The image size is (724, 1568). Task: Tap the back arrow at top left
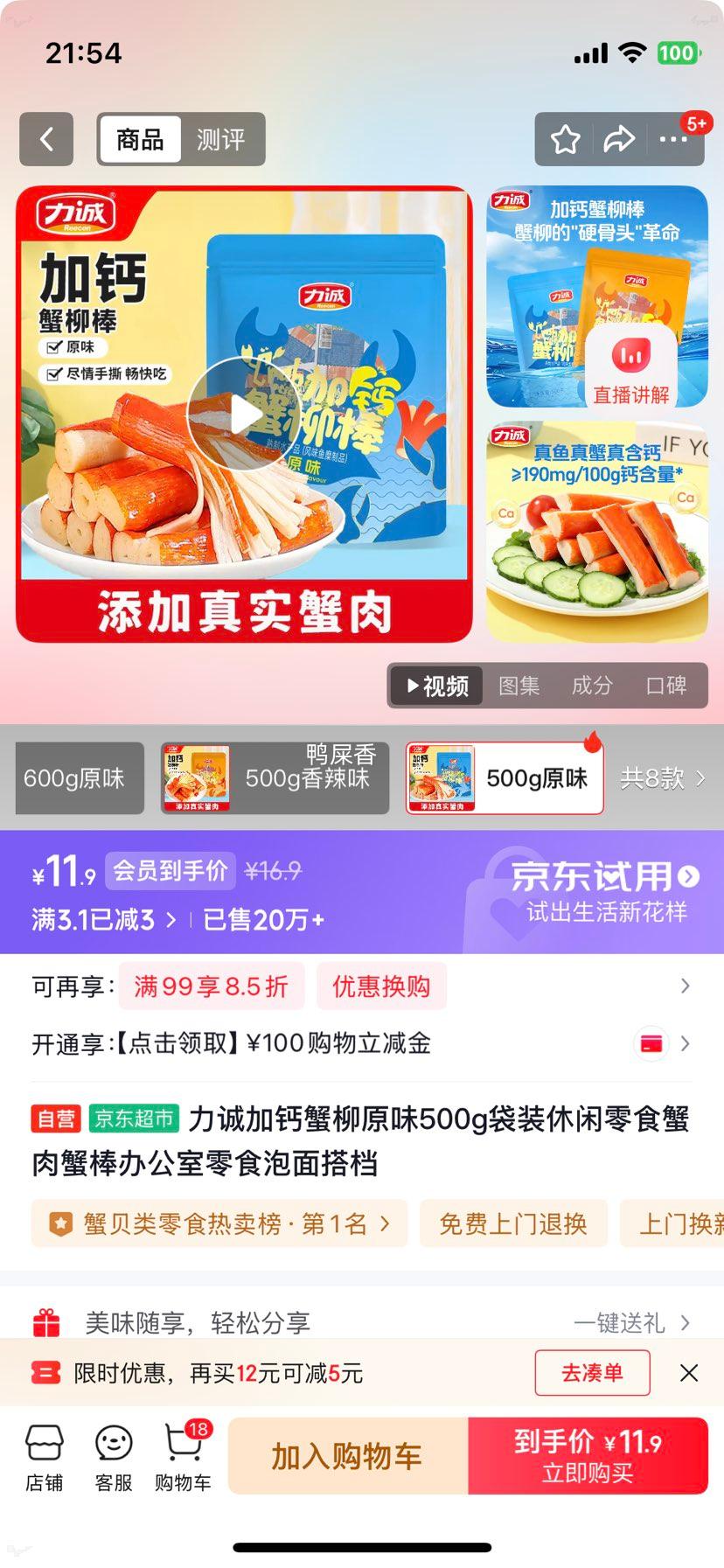pos(45,138)
